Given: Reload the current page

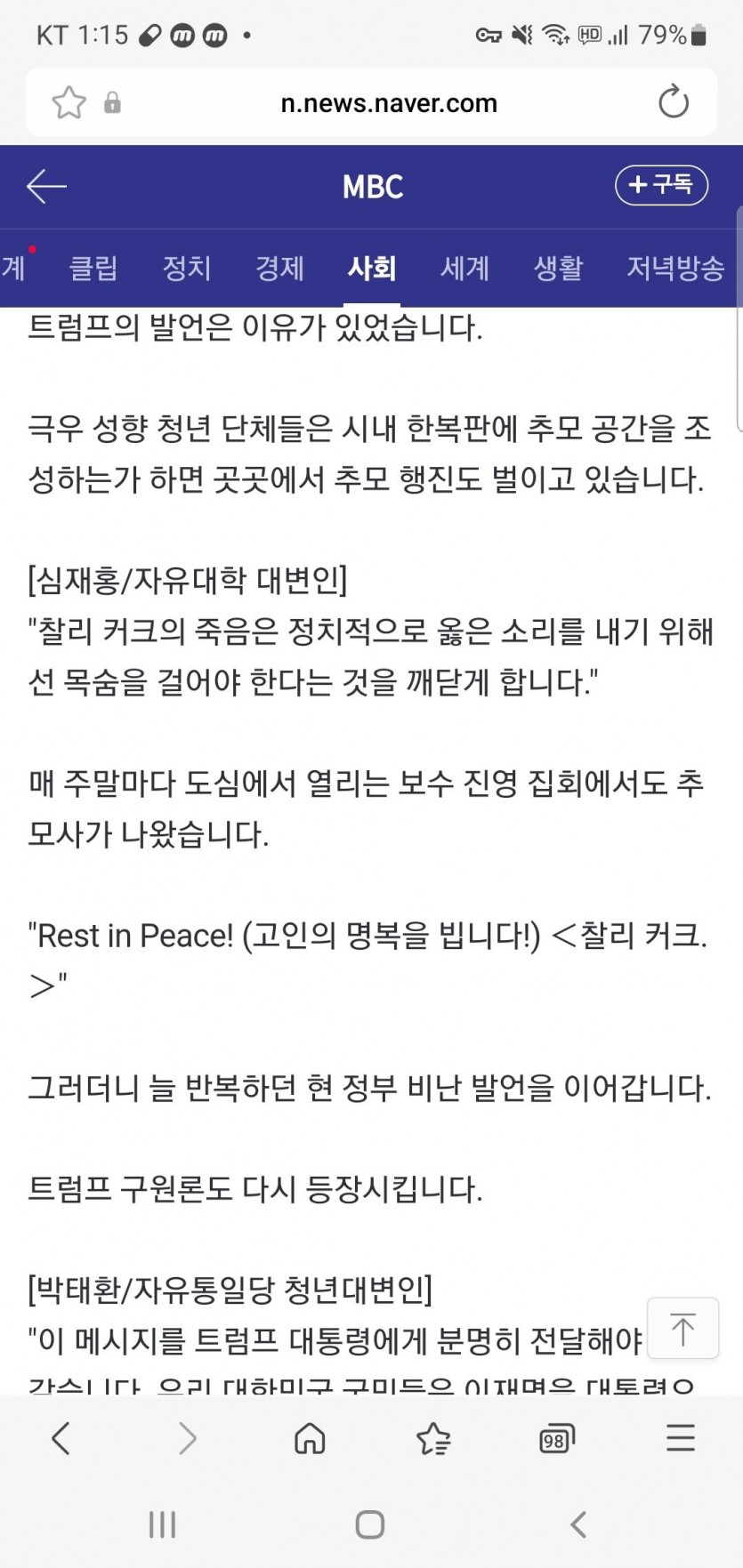Looking at the screenshot, I should click(x=674, y=102).
